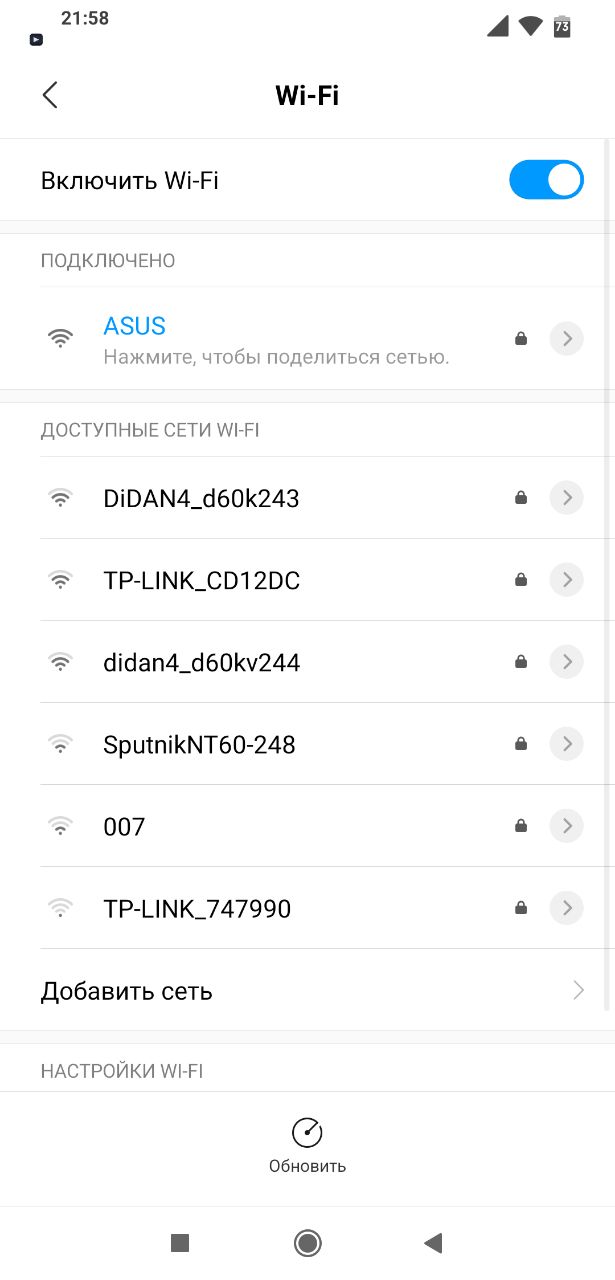Open details arrow for didan4_d60kv244
Screen dimensions: 615x1280
point(567,662)
